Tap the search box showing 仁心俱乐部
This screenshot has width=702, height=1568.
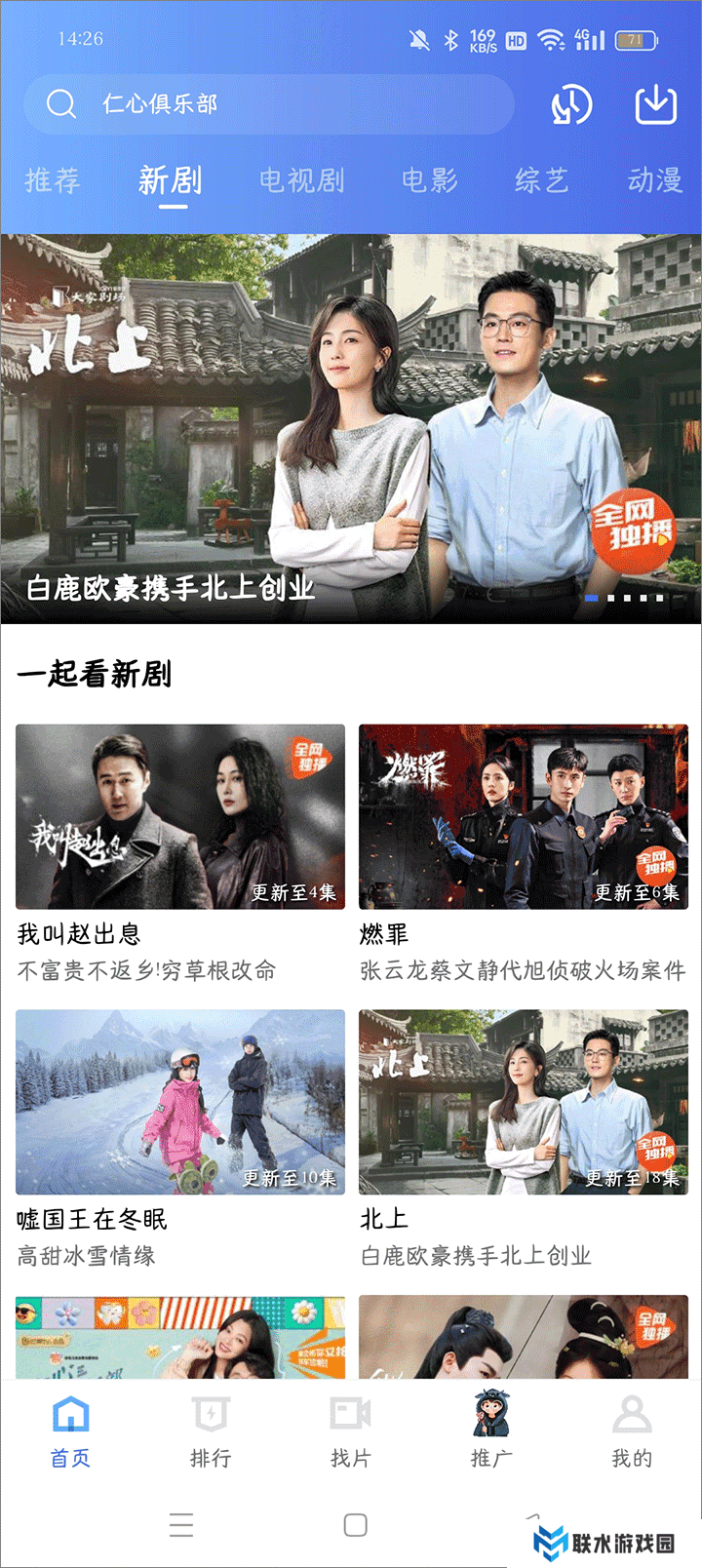[x=268, y=103]
